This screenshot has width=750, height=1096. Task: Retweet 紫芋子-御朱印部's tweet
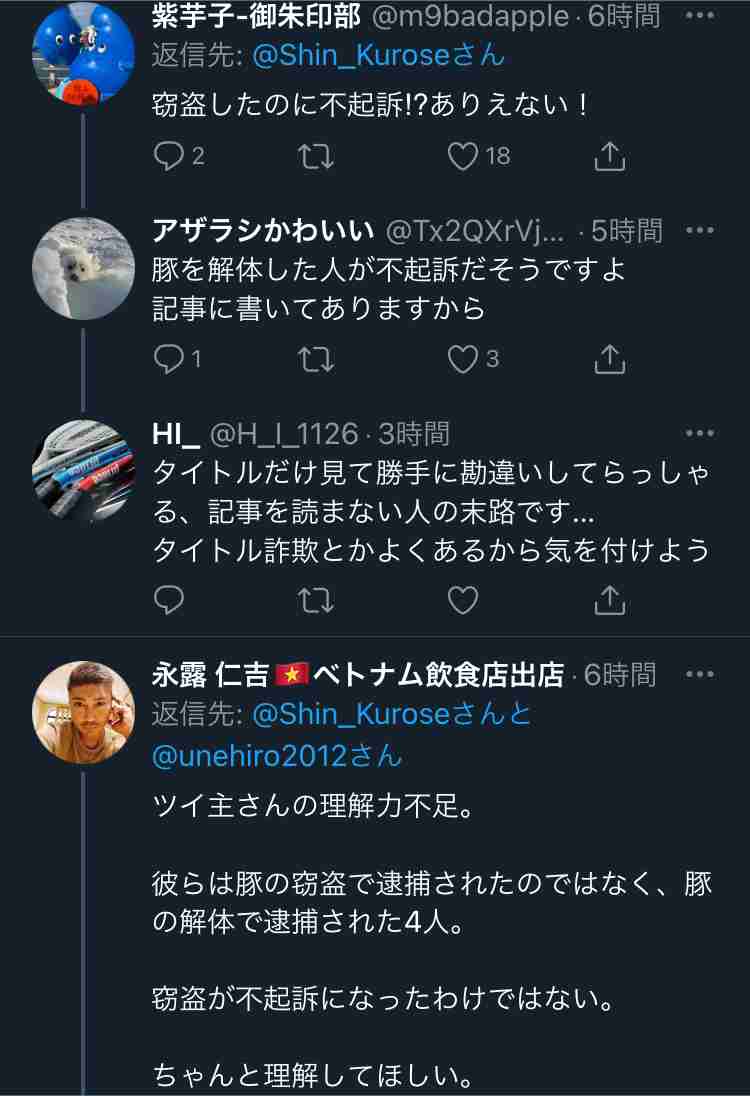click(316, 157)
